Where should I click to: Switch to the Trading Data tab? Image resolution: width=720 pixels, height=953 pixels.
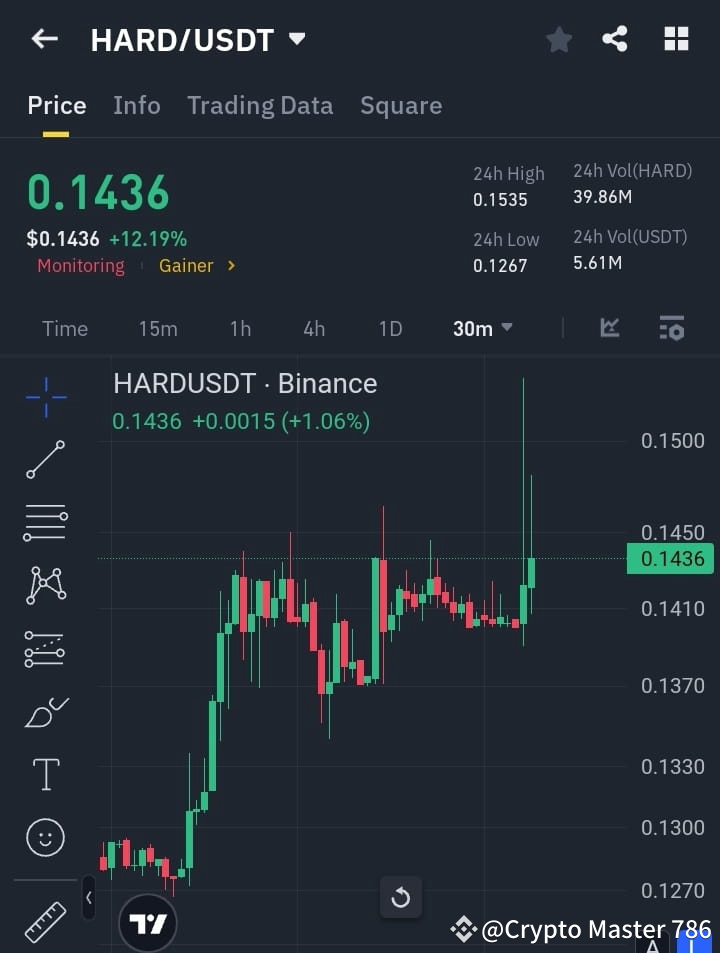pyautogui.click(x=260, y=105)
